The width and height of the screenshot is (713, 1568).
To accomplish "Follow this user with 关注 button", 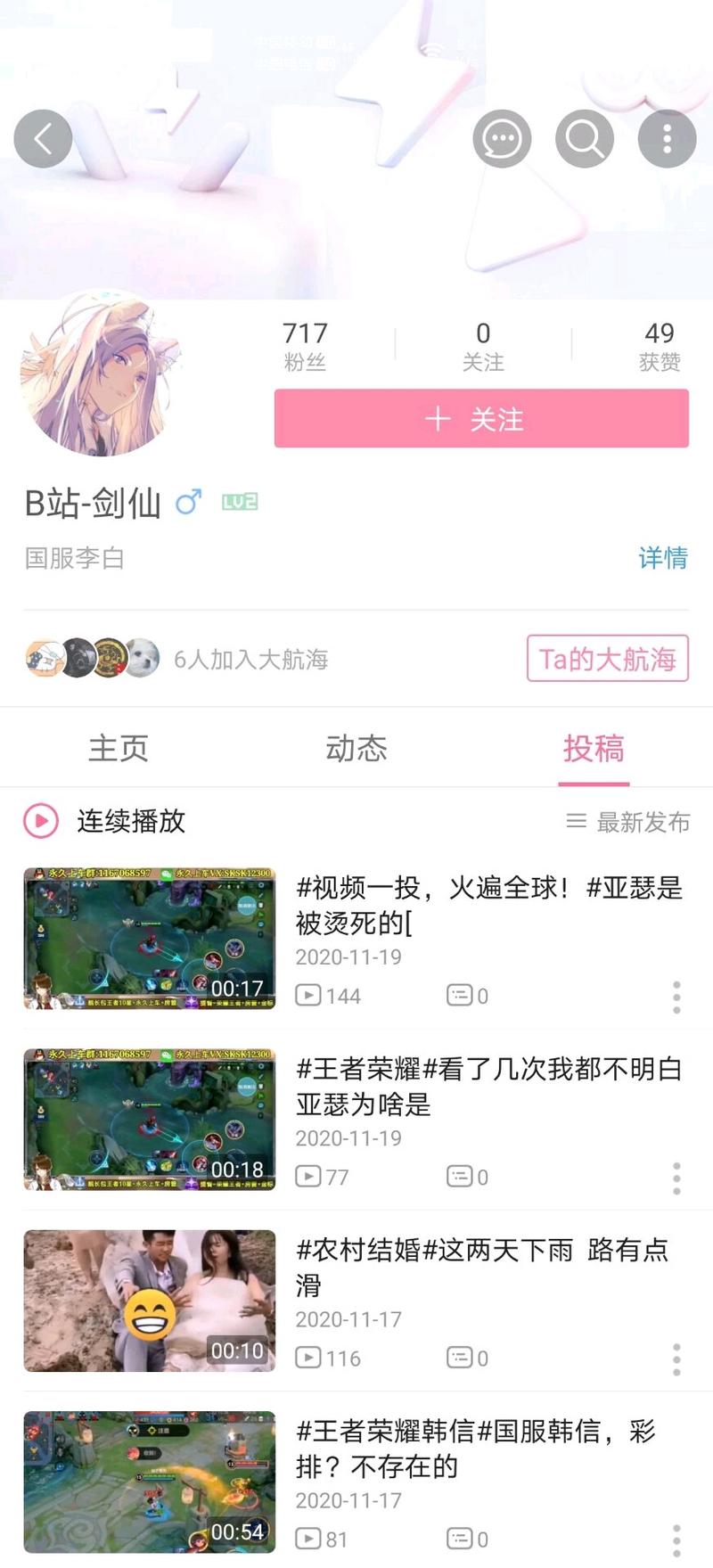I will tap(481, 419).
